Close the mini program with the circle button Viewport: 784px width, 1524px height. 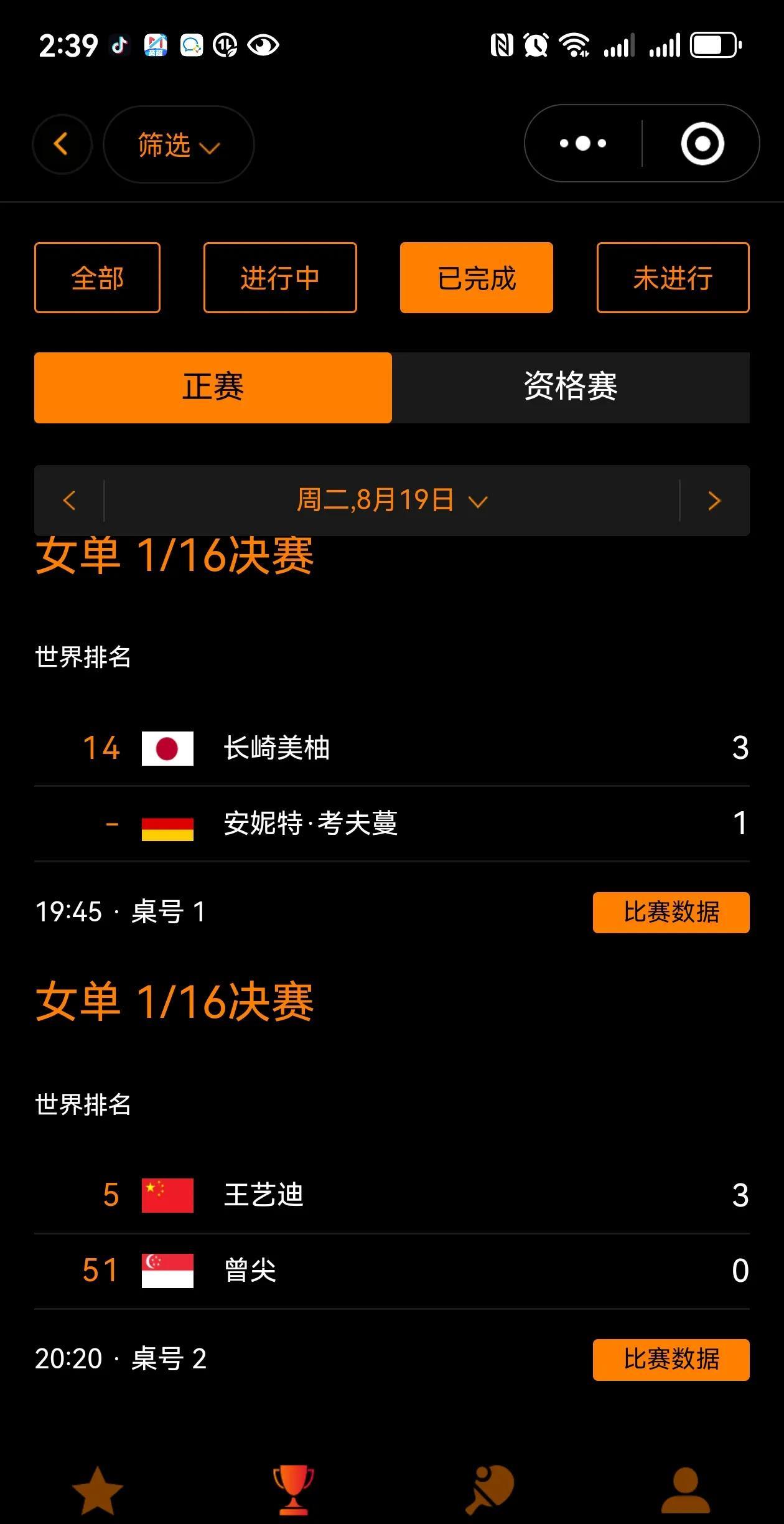coord(702,144)
